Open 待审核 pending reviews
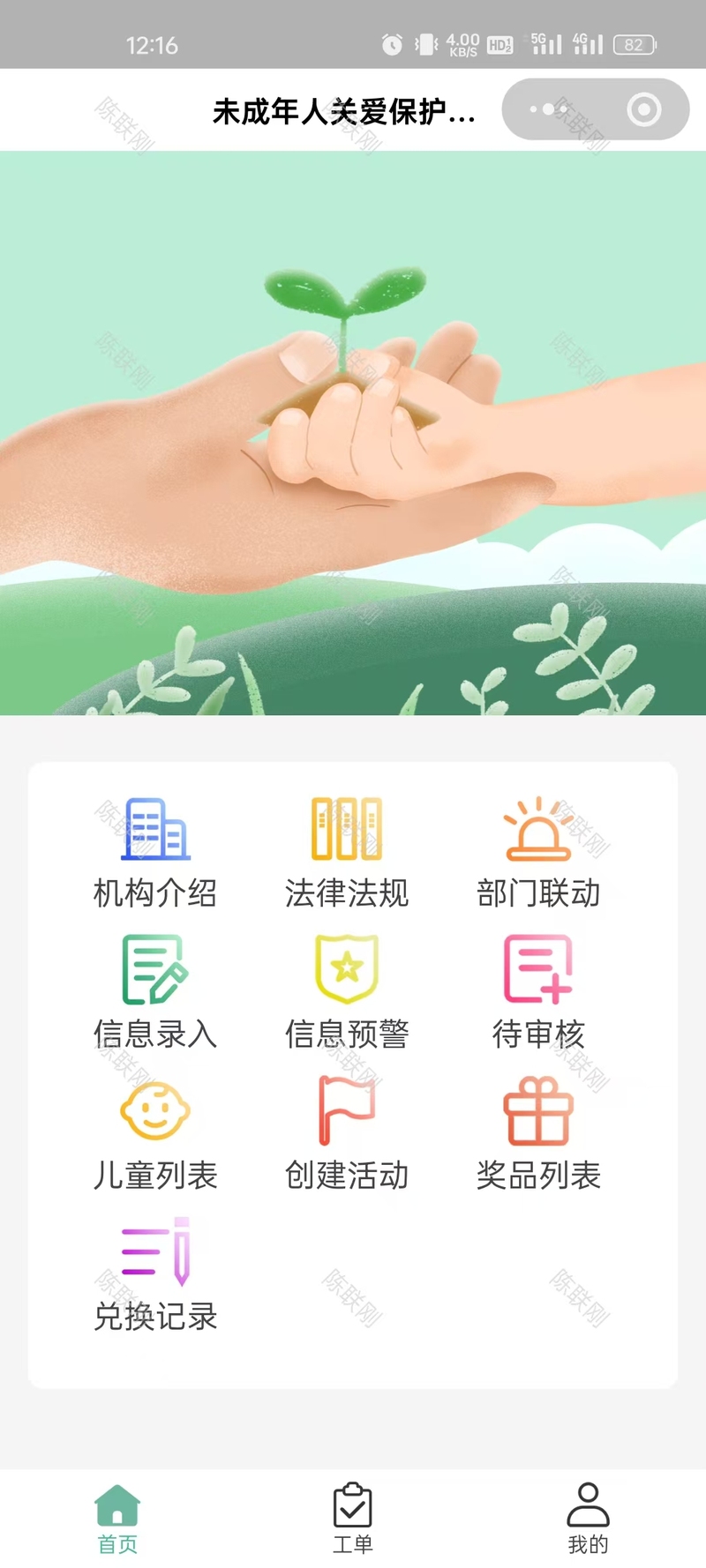The width and height of the screenshot is (706, 1568). (538, 991)
